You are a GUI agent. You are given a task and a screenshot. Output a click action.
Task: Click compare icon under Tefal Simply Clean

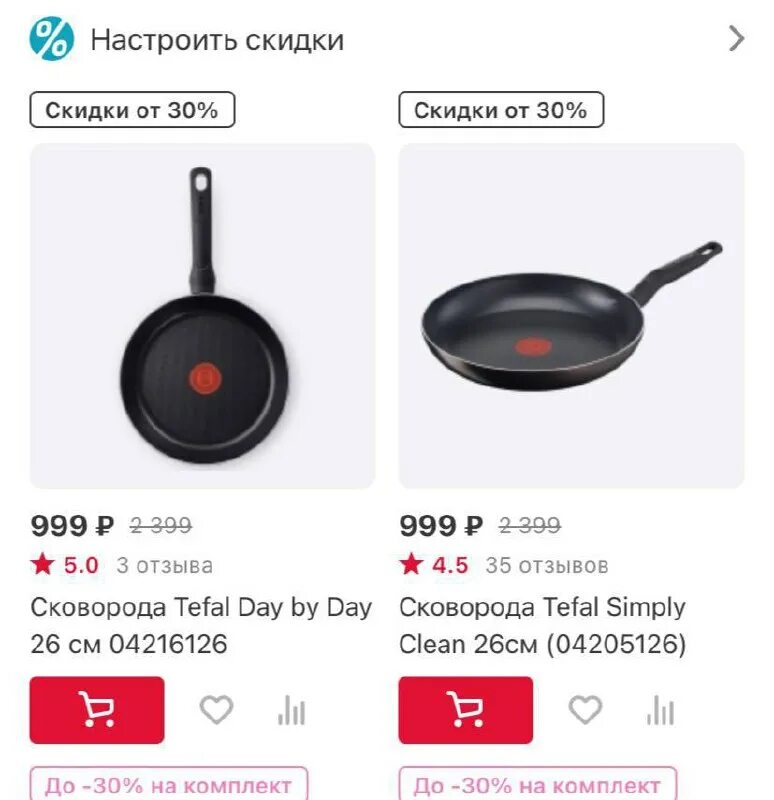(x=655, y=711)
